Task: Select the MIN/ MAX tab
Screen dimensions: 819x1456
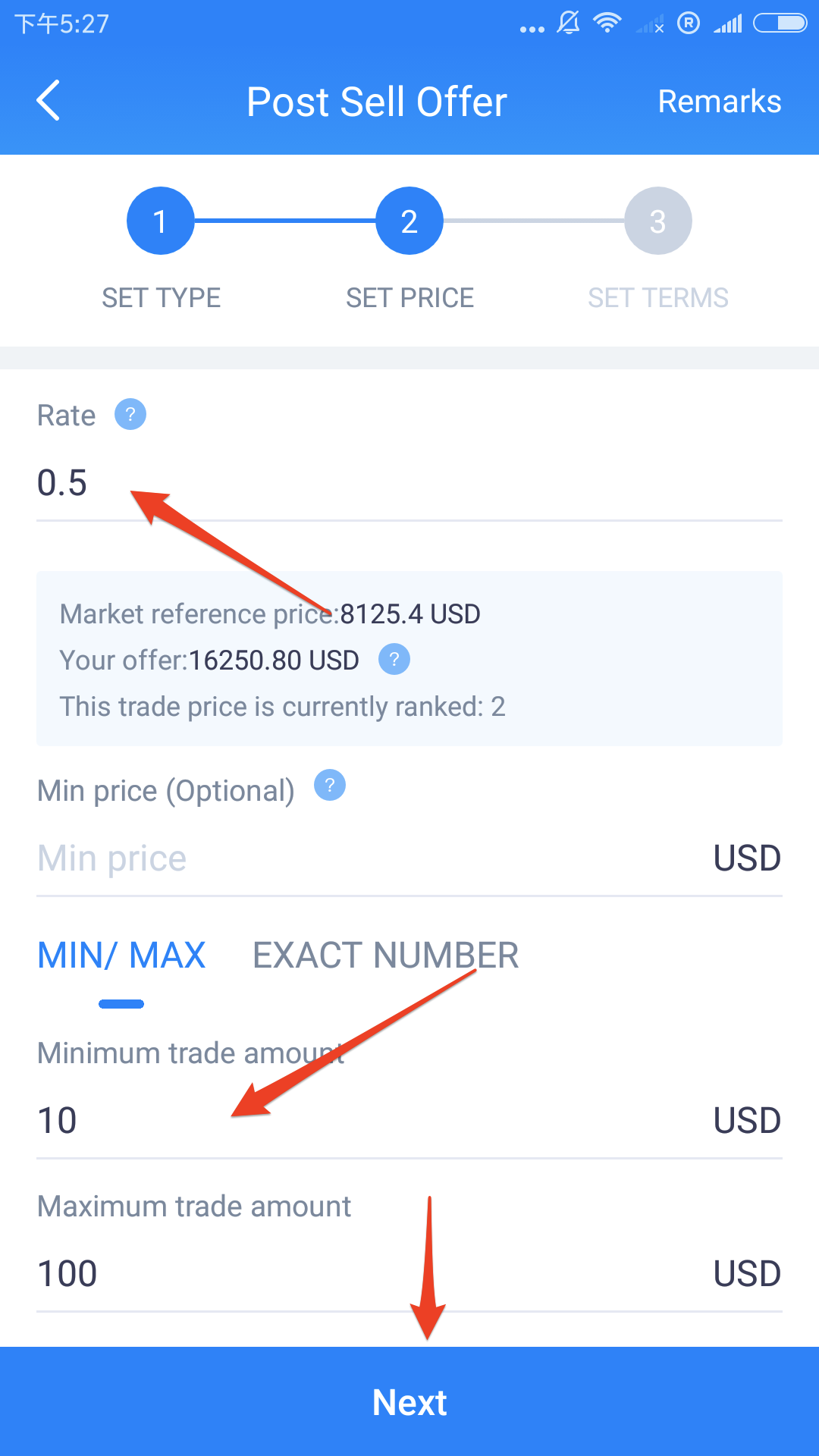Action: point(121,955)
